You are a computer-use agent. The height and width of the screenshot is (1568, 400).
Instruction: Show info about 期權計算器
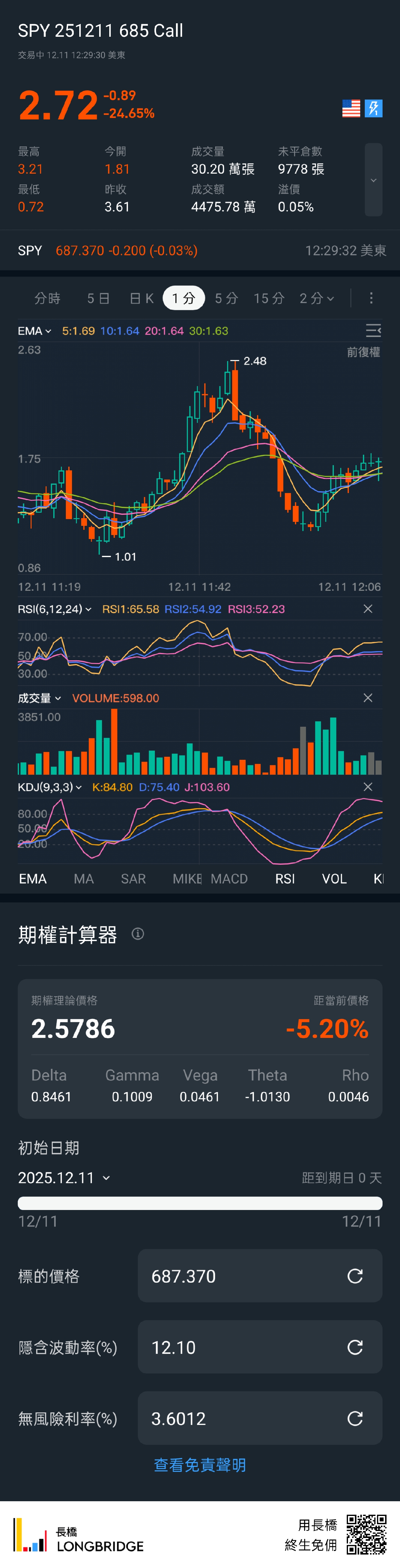(138, 934)
